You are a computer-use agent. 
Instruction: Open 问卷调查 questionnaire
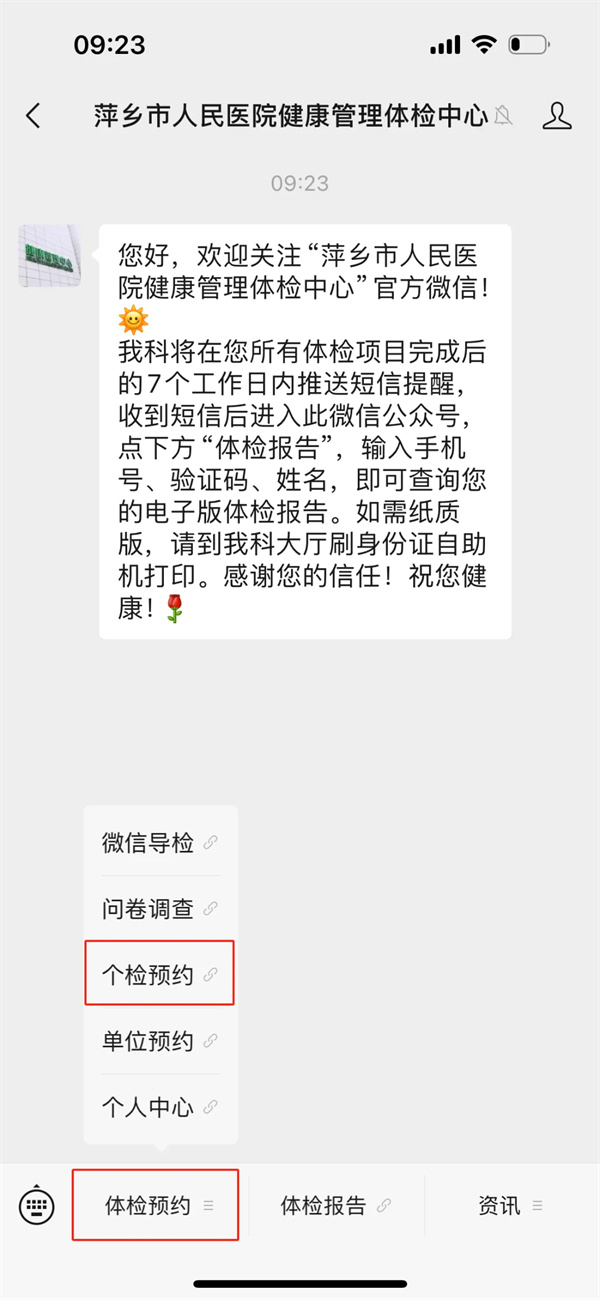click(x=160, y=908)
